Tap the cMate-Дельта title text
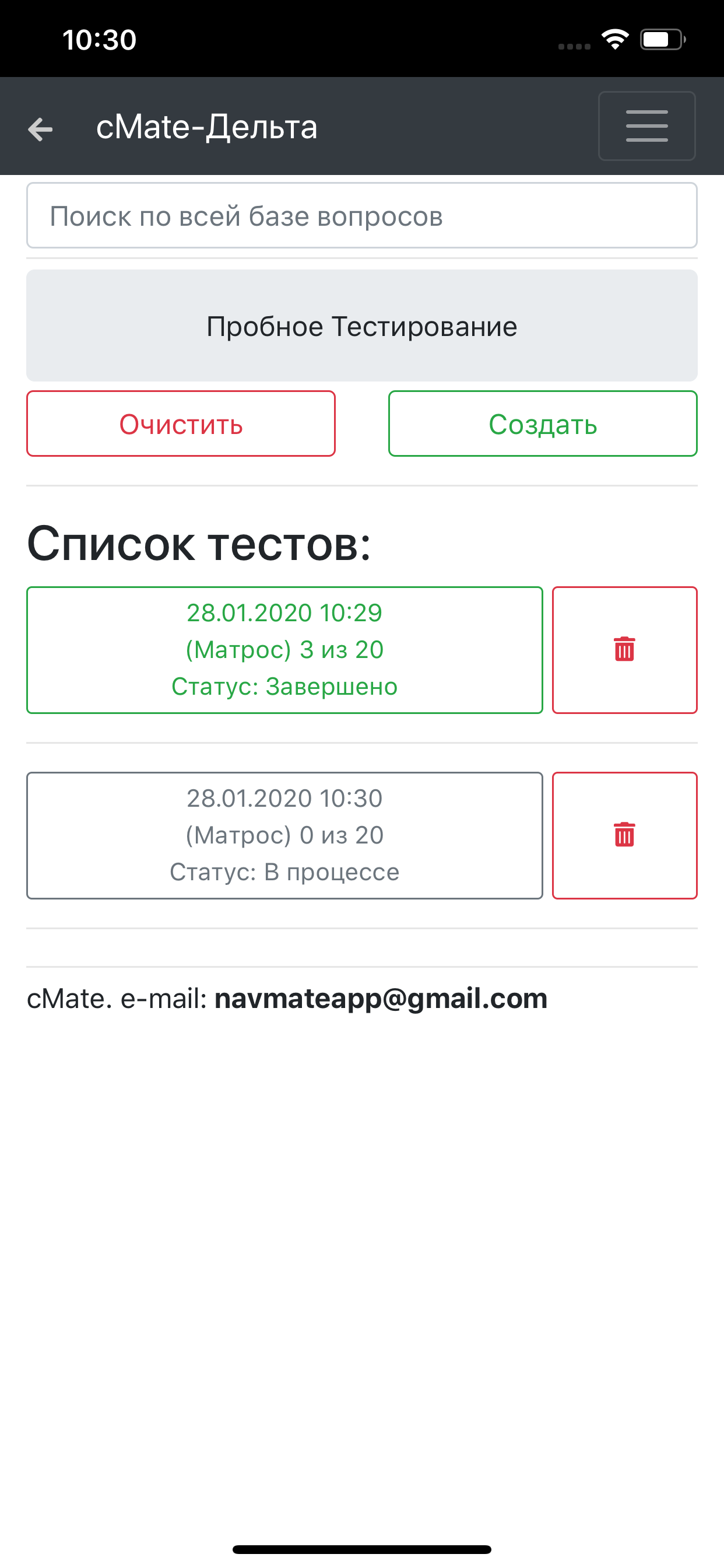Screen dimensions: 724x1568 click(x=208, y=127)
